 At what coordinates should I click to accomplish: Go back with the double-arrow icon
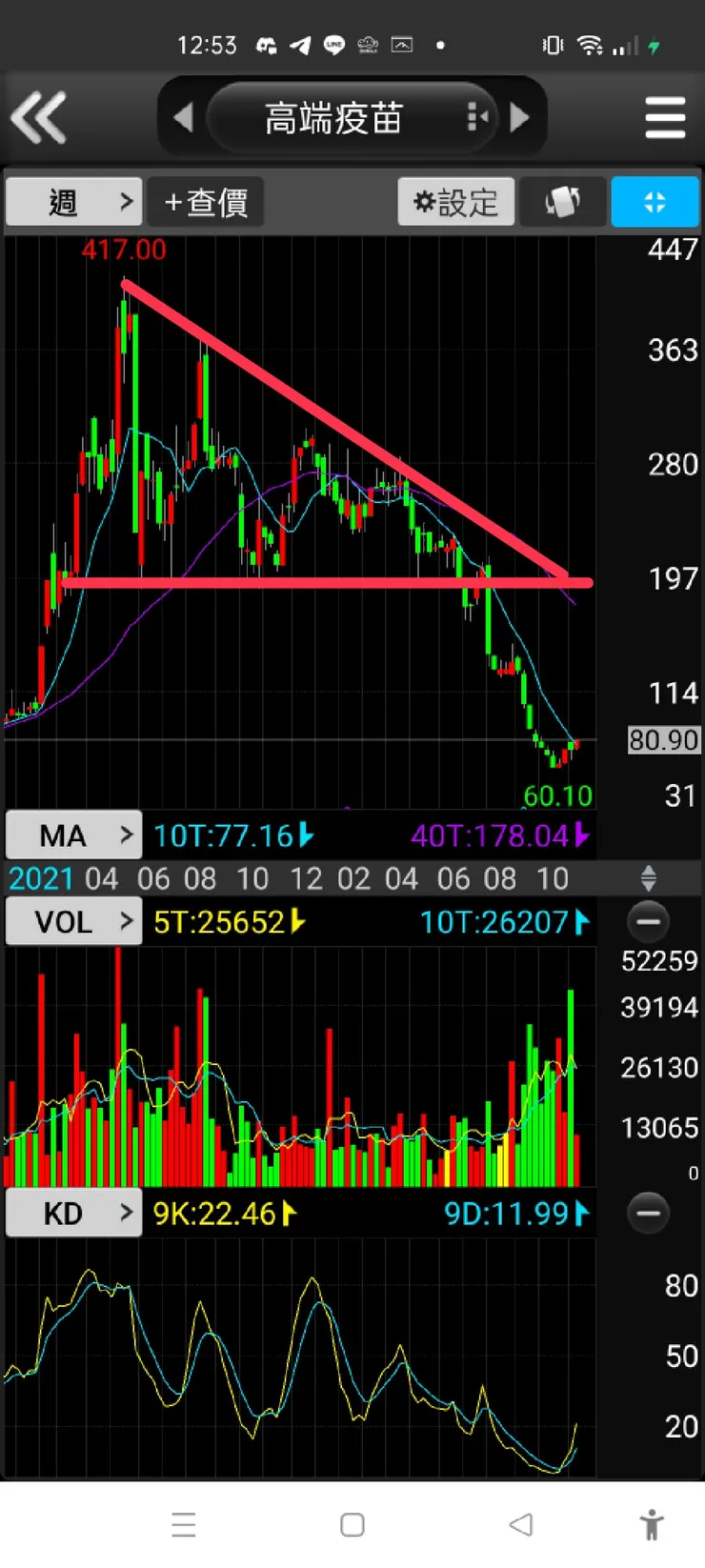39,118
